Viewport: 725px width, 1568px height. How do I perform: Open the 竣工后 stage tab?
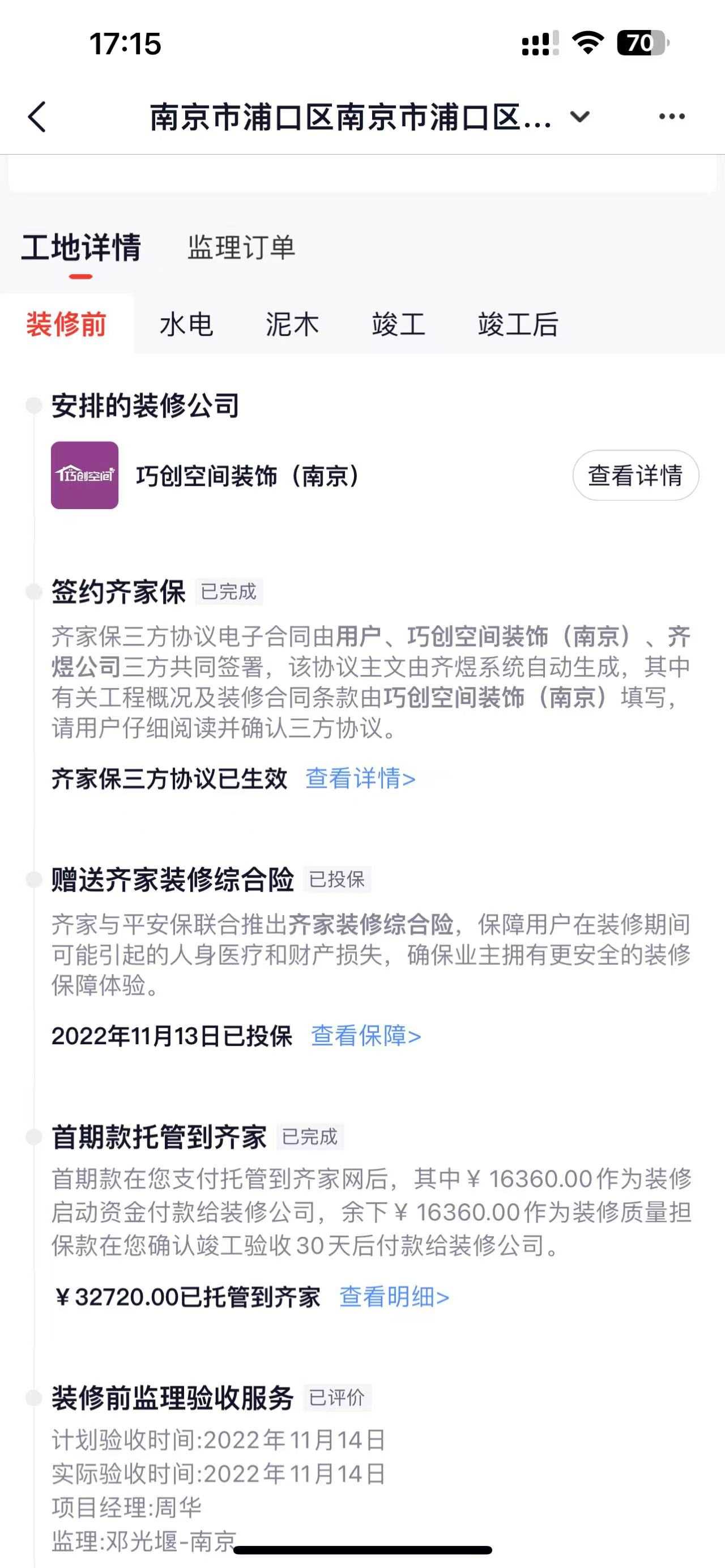(x=518, y=324)
